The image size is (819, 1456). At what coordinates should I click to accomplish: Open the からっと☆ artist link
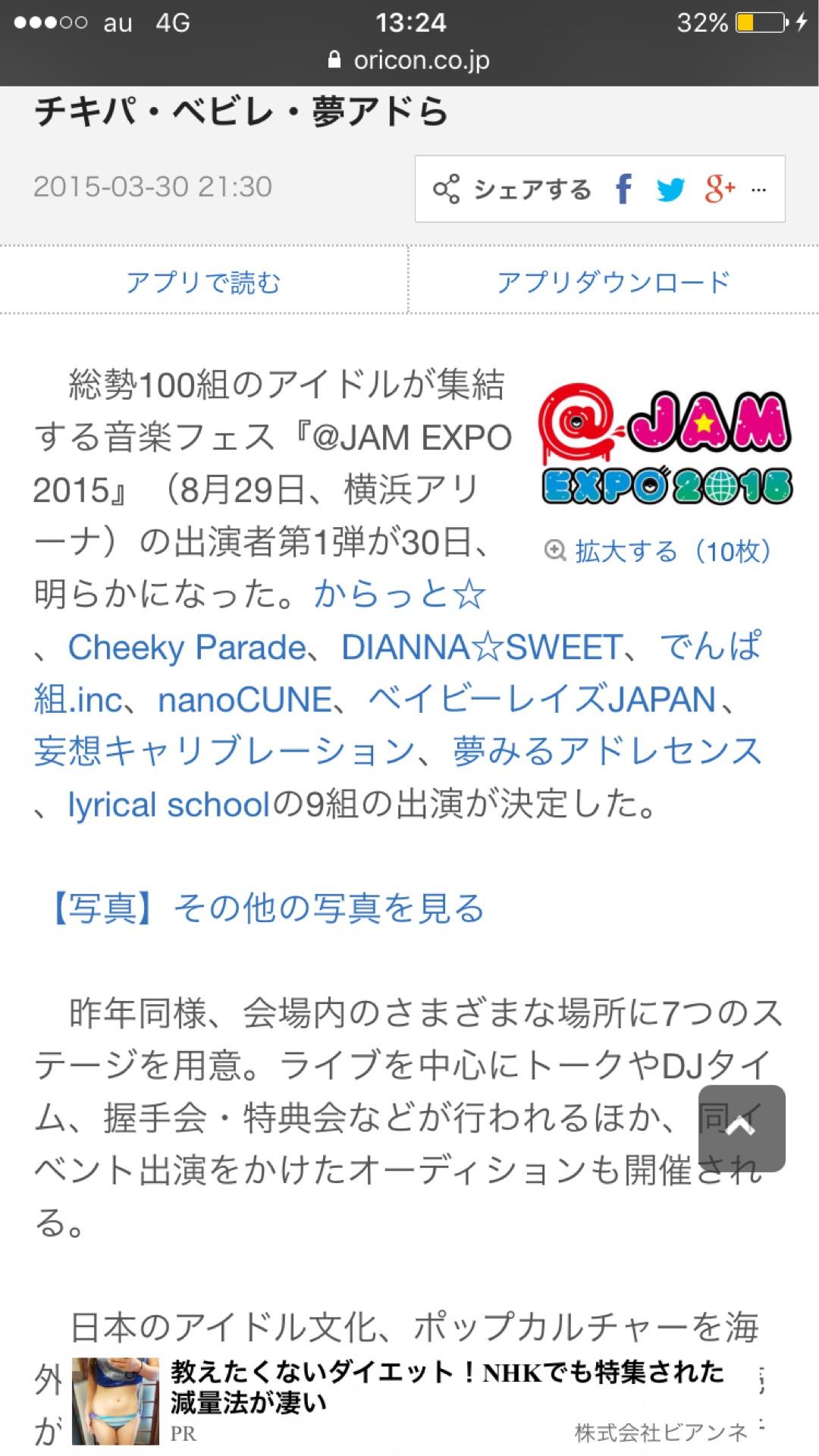coord(399,595)
